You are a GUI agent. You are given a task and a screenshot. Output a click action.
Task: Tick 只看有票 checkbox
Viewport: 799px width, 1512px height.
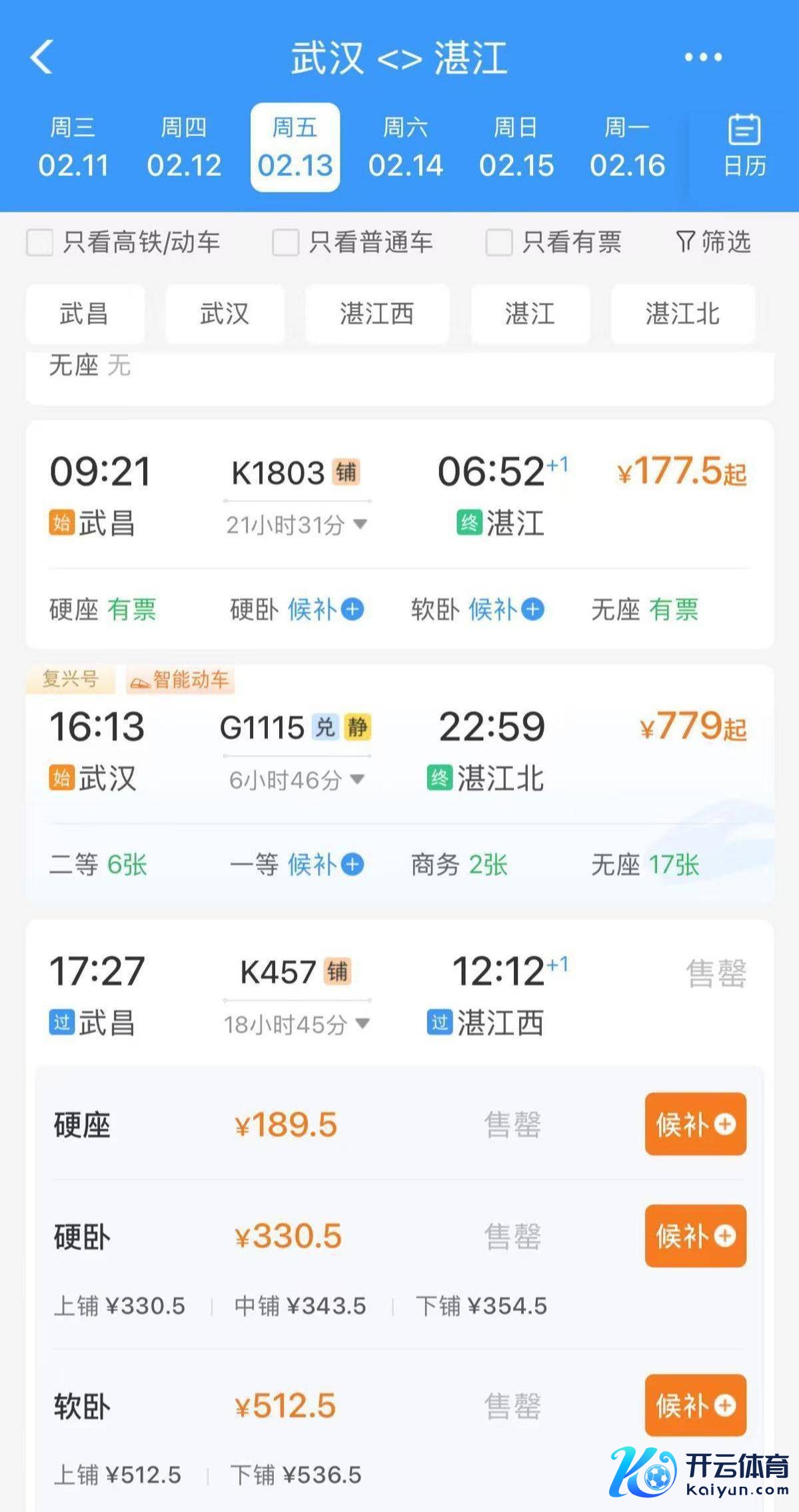tap(499, 242)
